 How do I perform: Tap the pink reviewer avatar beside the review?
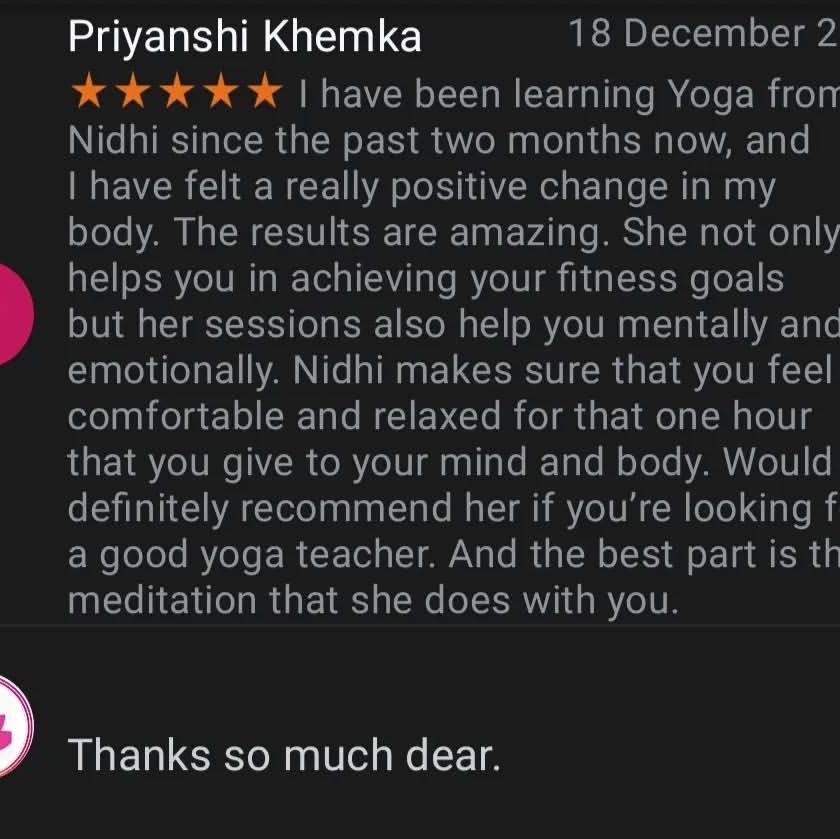(14, 315)
